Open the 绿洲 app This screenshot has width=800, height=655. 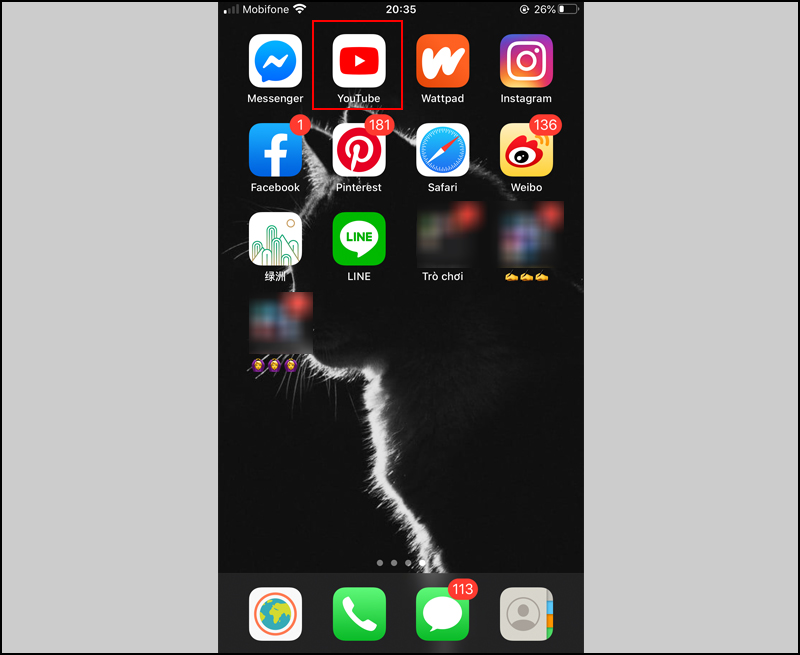point(275,238)
